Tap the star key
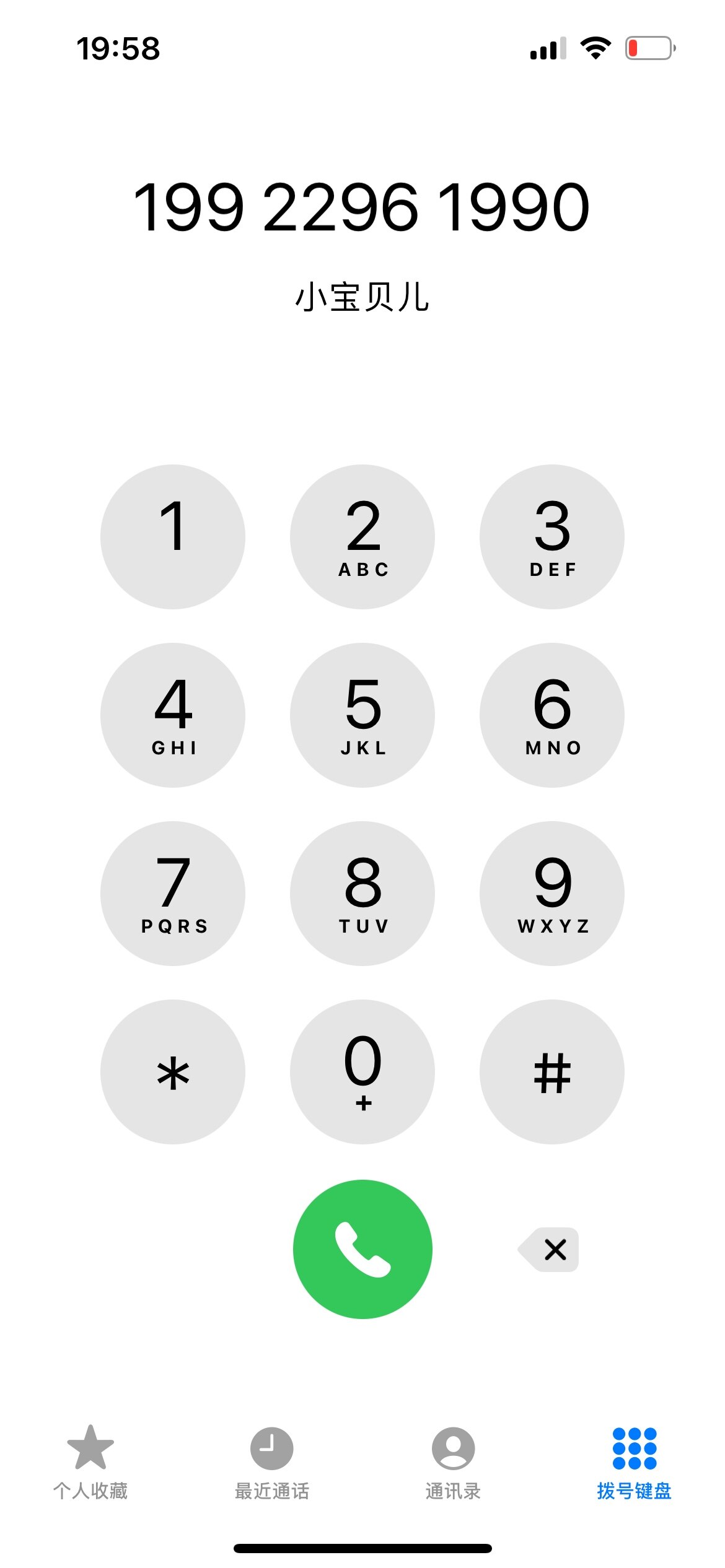Screen dimensions: 725x1568 (x=173, y=1072)
